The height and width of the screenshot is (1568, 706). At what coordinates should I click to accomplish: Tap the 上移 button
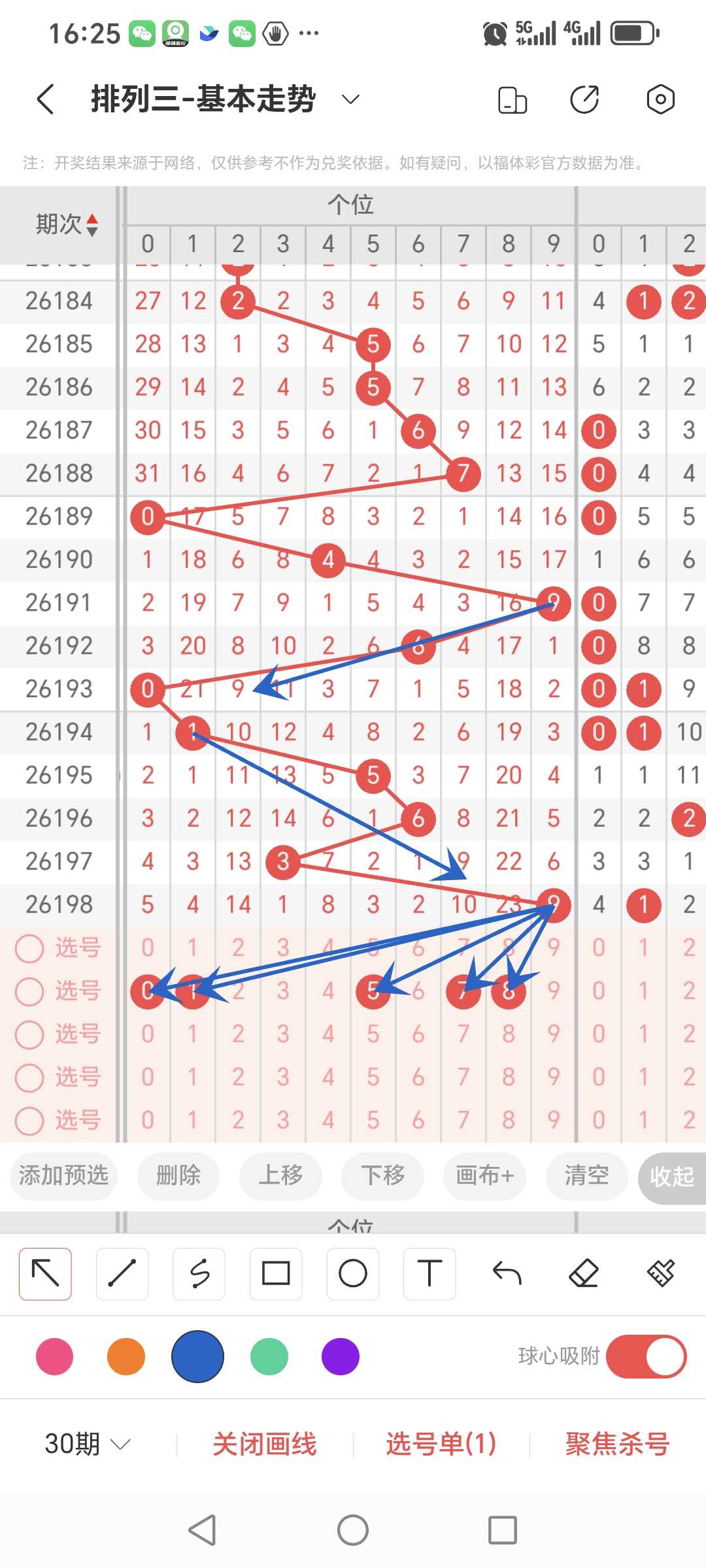click(280, 1176)
